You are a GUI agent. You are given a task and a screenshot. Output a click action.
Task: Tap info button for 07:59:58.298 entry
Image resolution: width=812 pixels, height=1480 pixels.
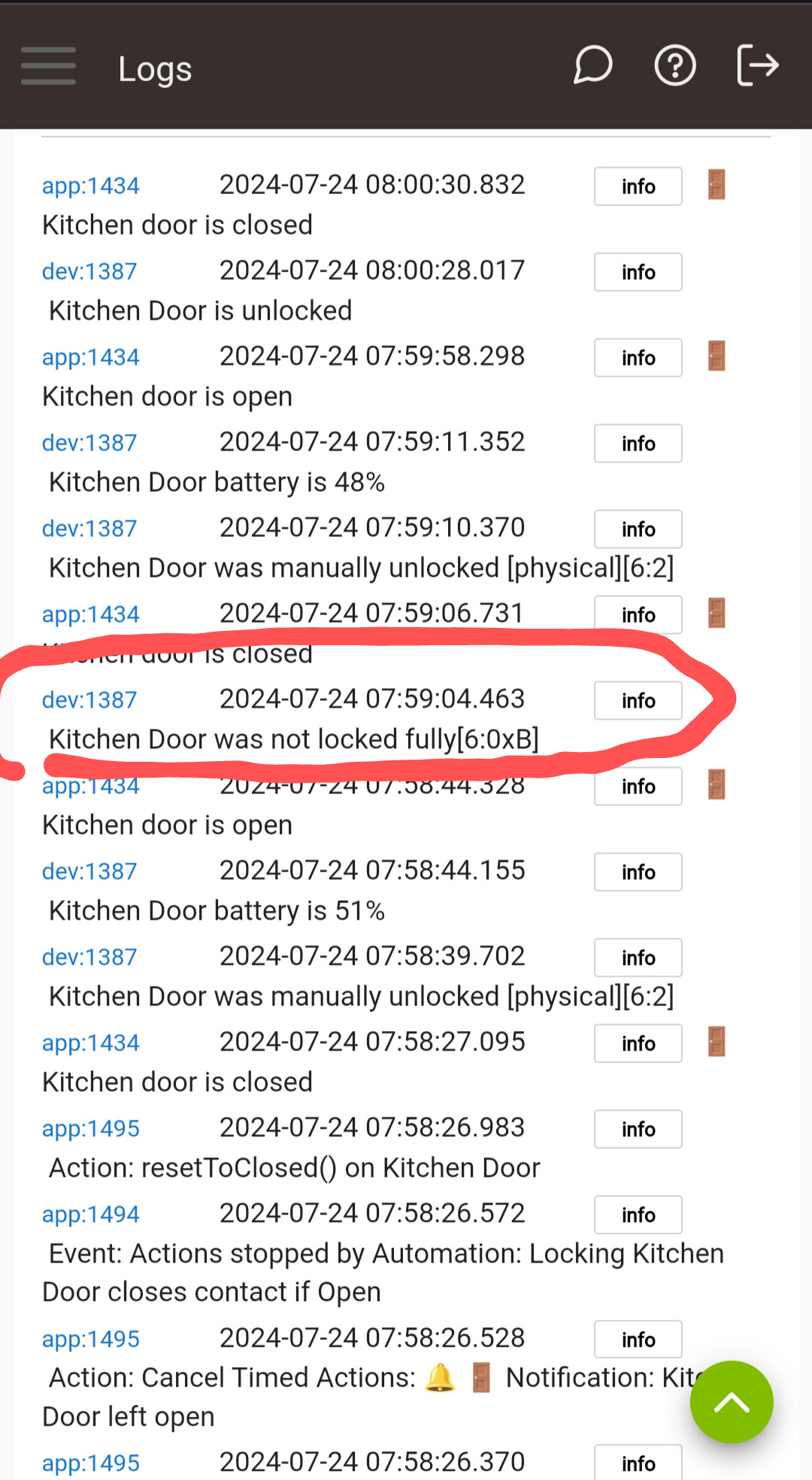tap(638, 357)
